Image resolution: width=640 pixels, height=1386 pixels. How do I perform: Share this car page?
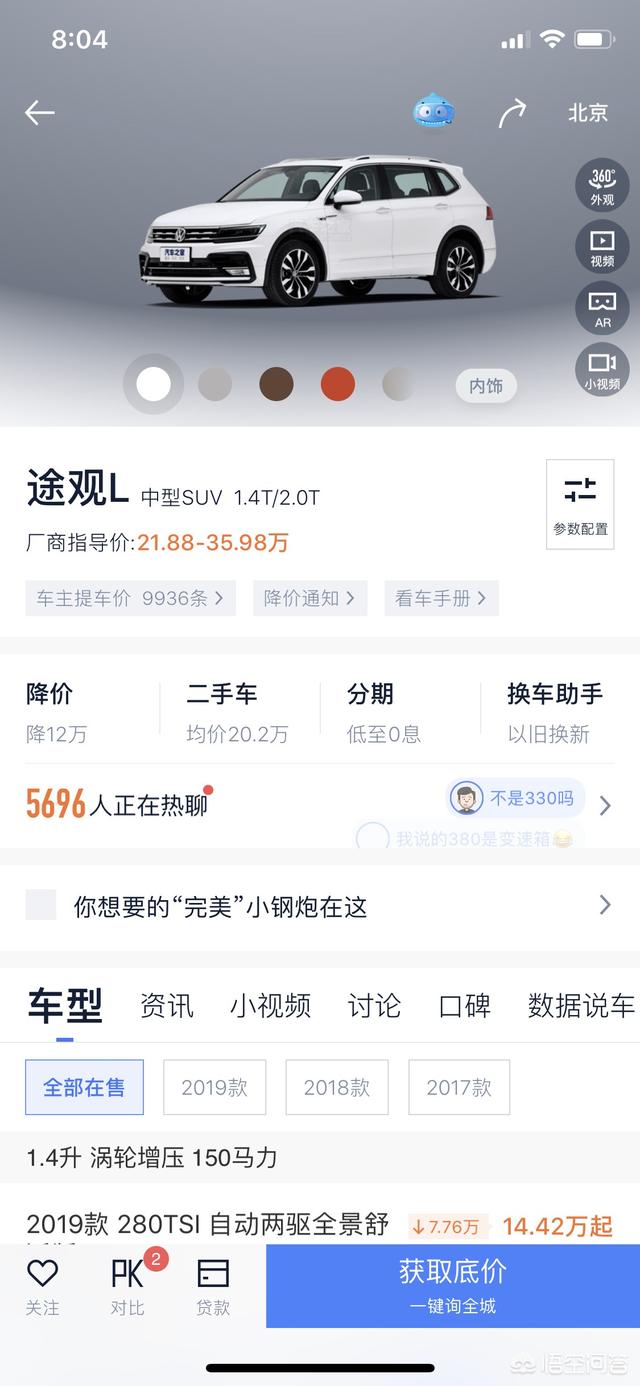(512, 112)
